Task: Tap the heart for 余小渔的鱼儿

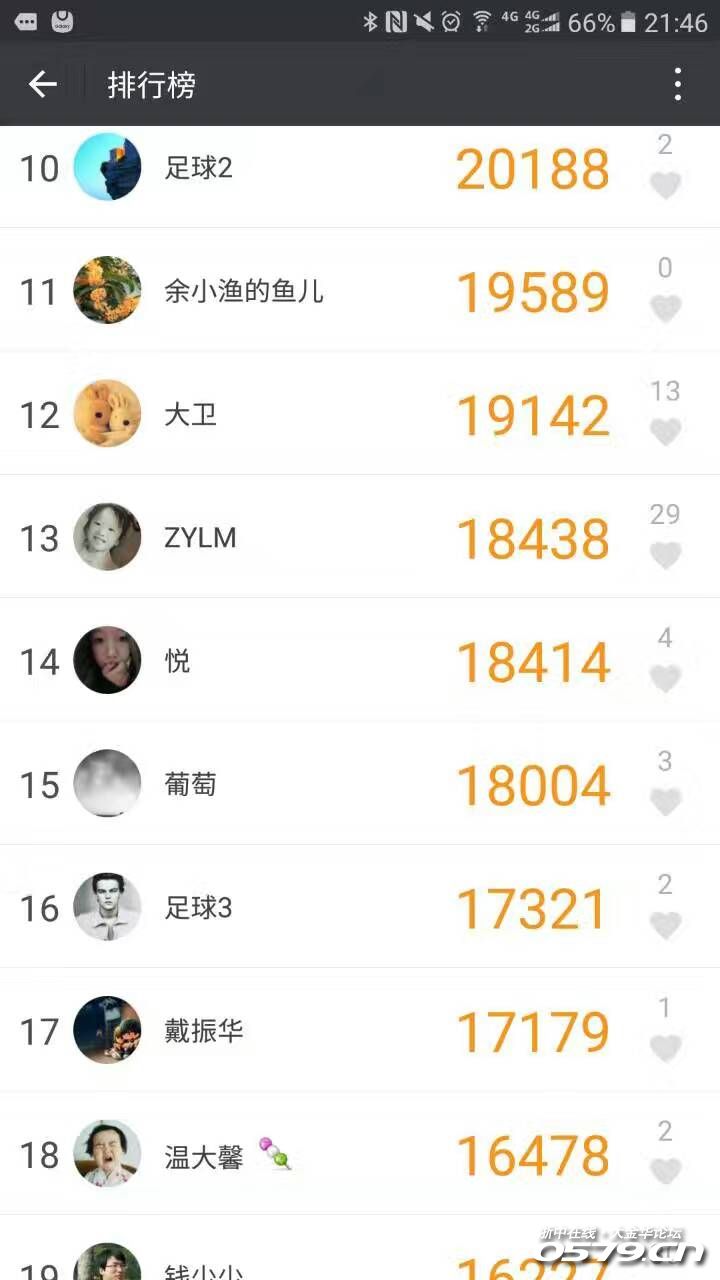Action: click(665, 308)
